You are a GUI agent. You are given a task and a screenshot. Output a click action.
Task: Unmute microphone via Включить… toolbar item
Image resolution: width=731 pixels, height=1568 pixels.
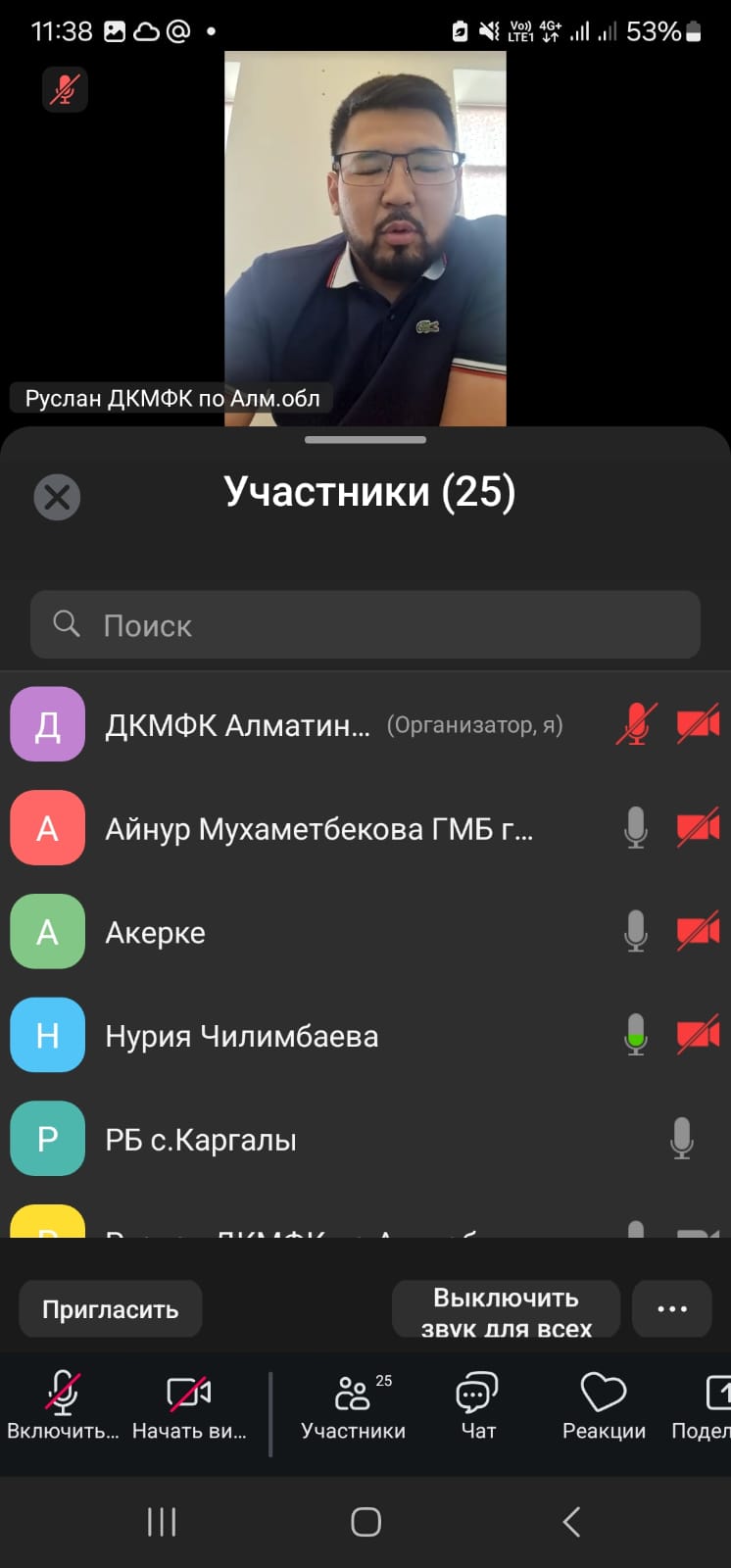[x=63, y=1407]
